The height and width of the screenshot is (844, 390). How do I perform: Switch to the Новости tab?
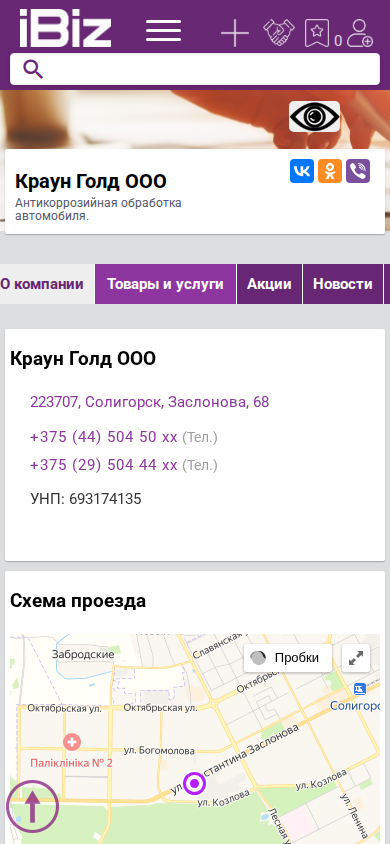343,284
